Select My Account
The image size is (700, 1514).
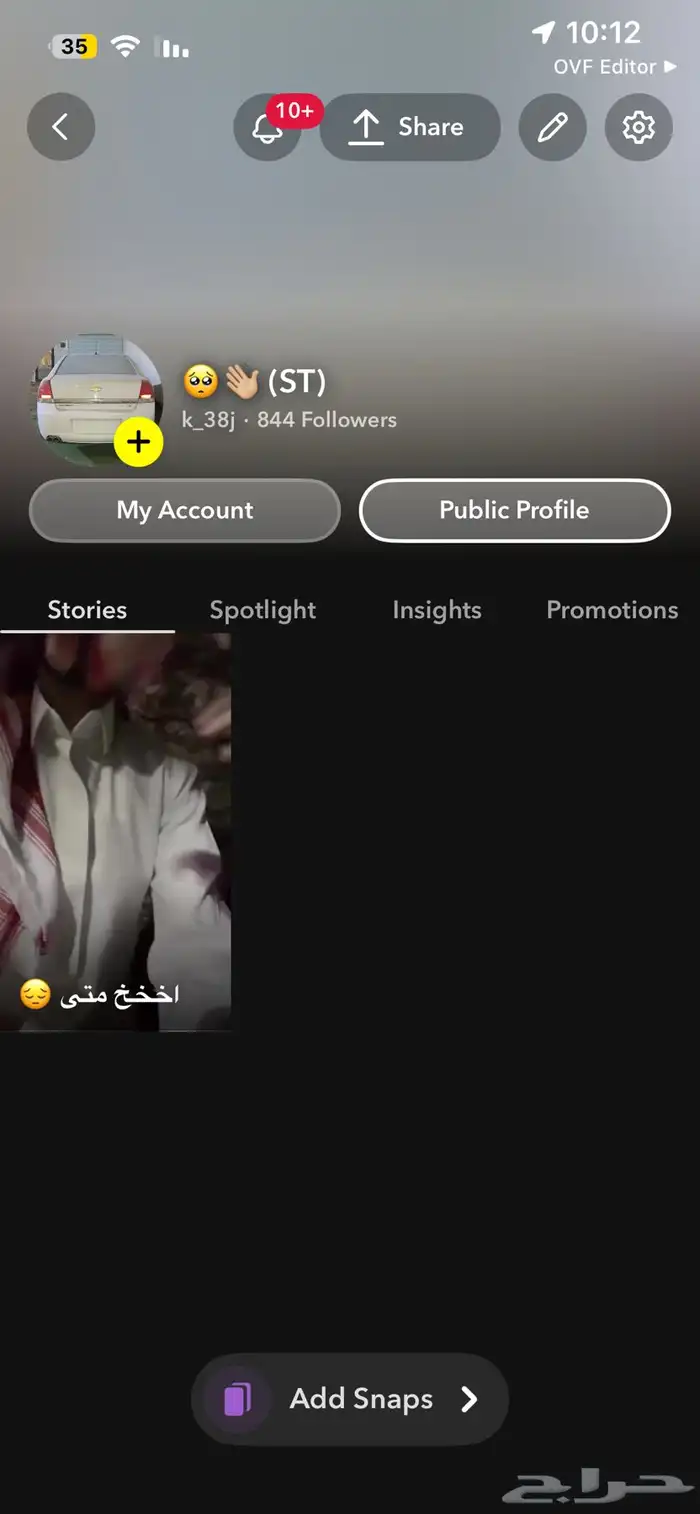tap(185, 510)
